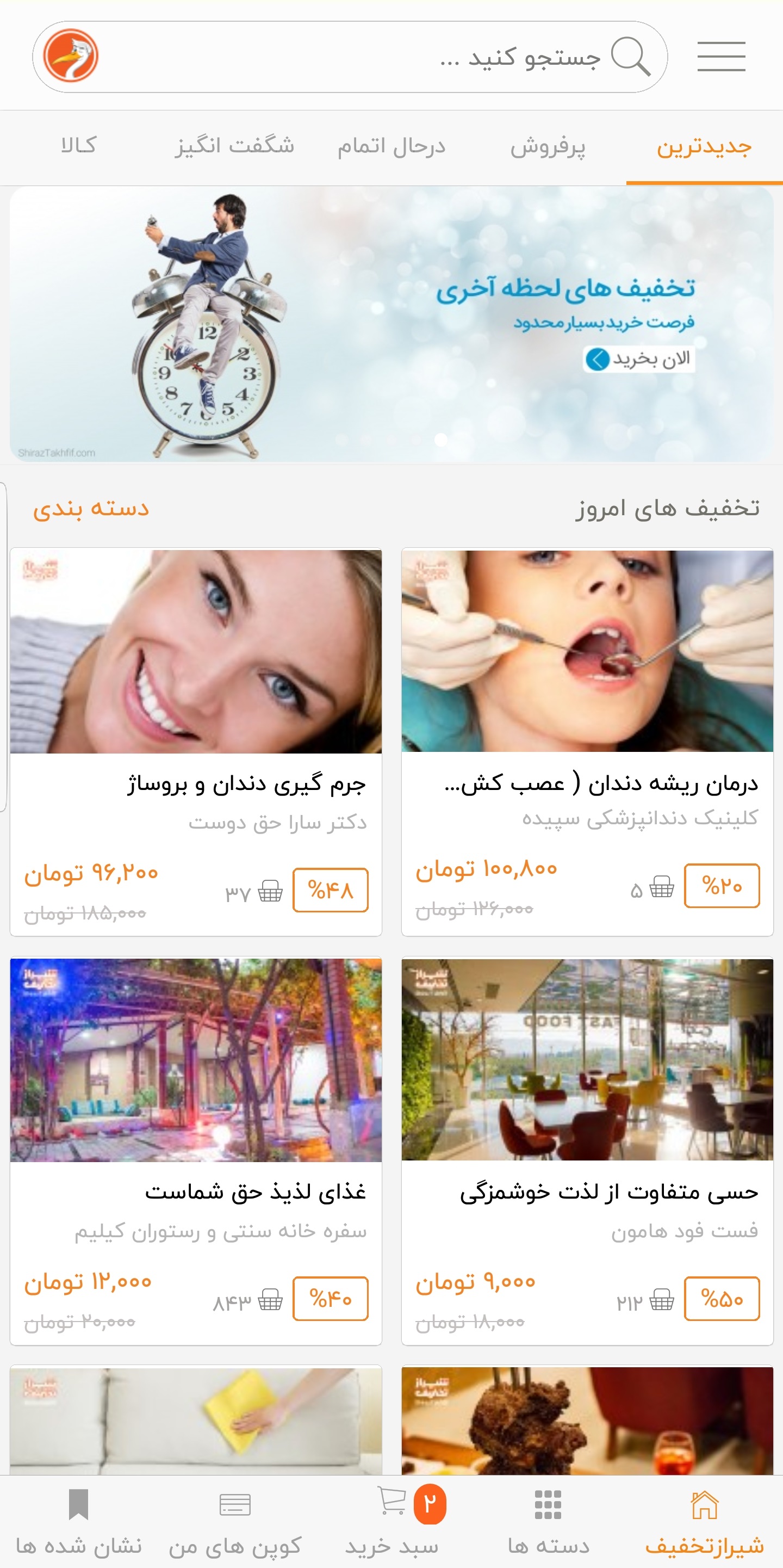Image resolution: width=783 pixels, height=1568 pixels.
Task: Open the hamburger drawer menu
Action: [x=721, y=57]
